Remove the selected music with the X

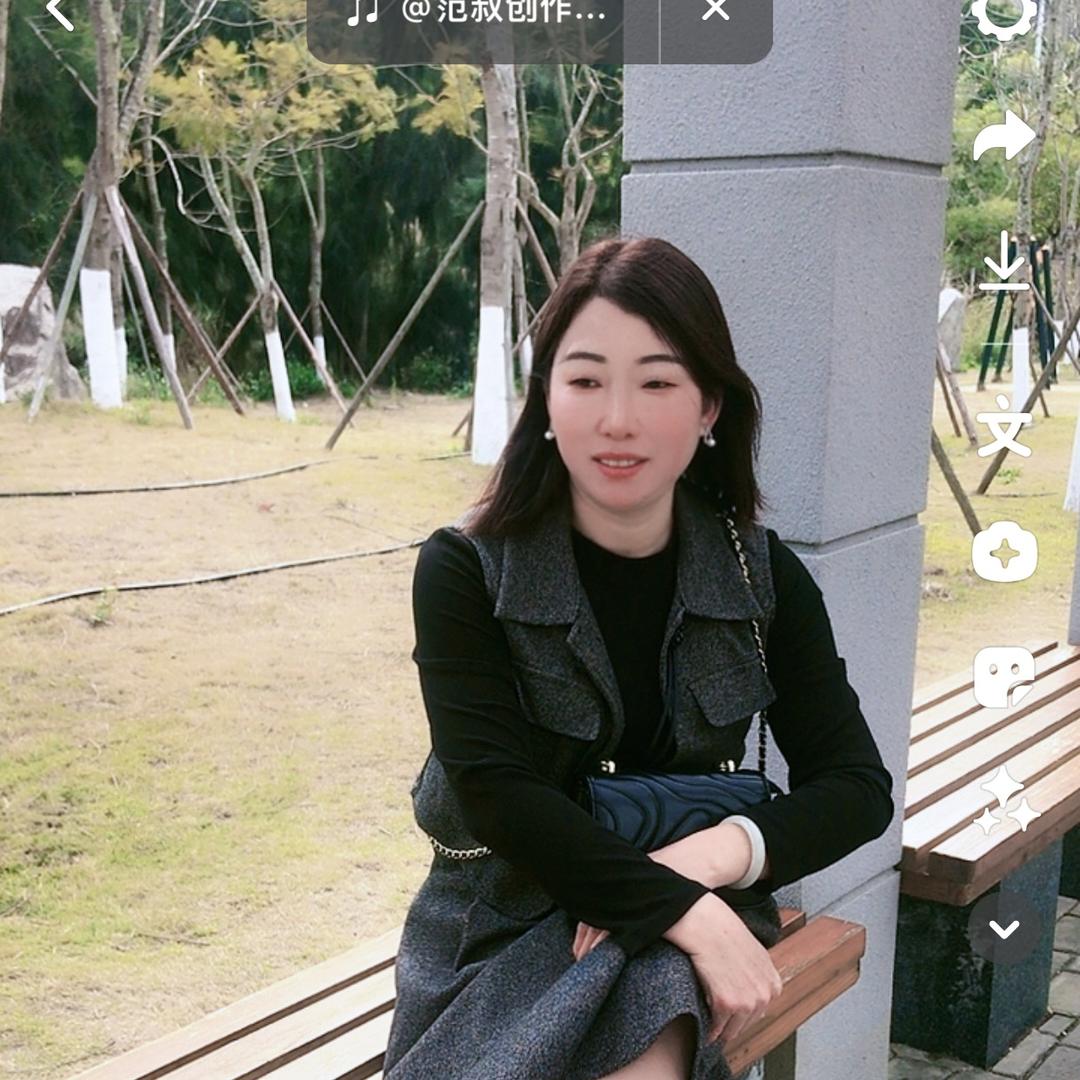[715, 12]
